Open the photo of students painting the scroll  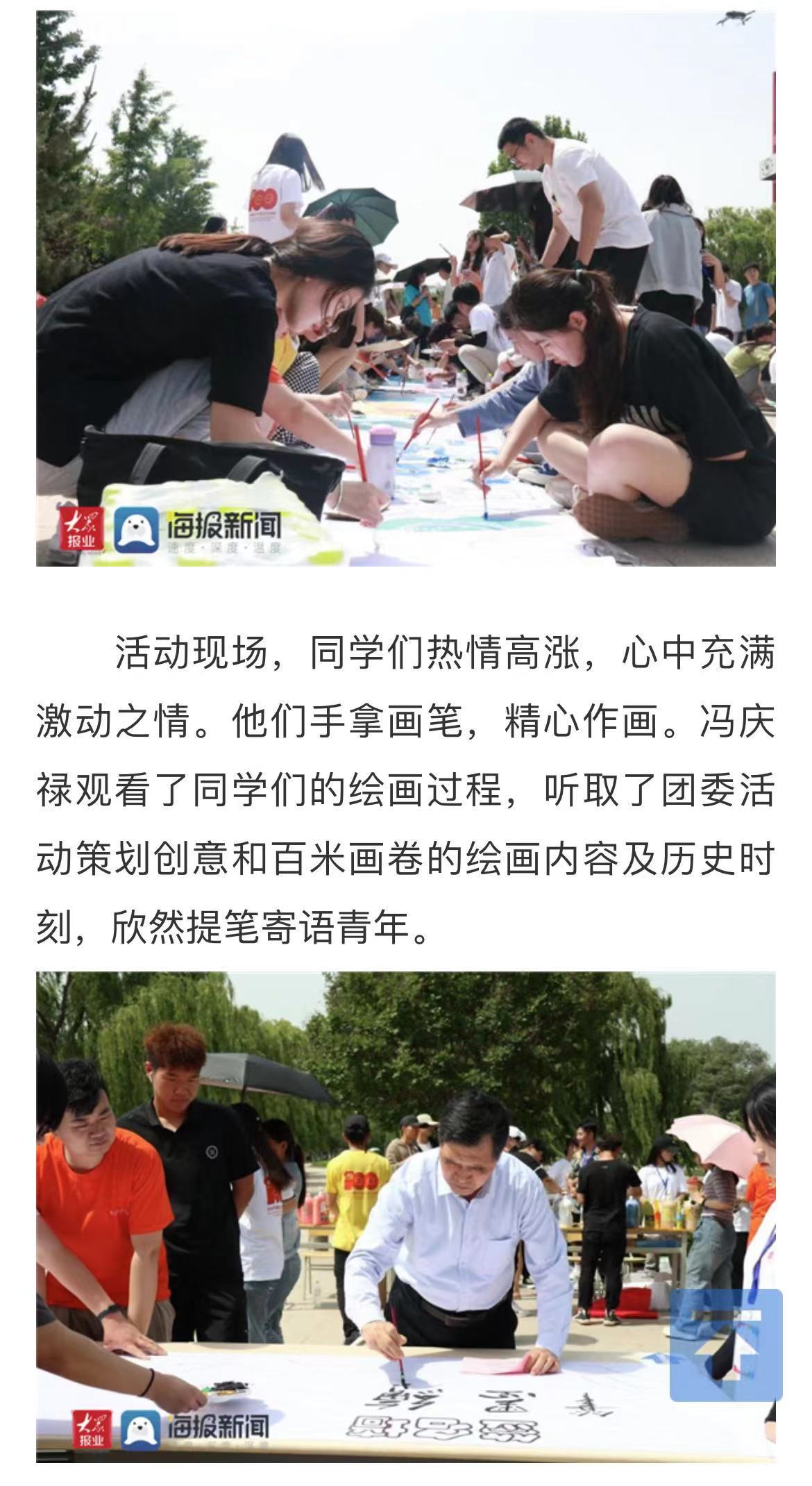(405, 288)
